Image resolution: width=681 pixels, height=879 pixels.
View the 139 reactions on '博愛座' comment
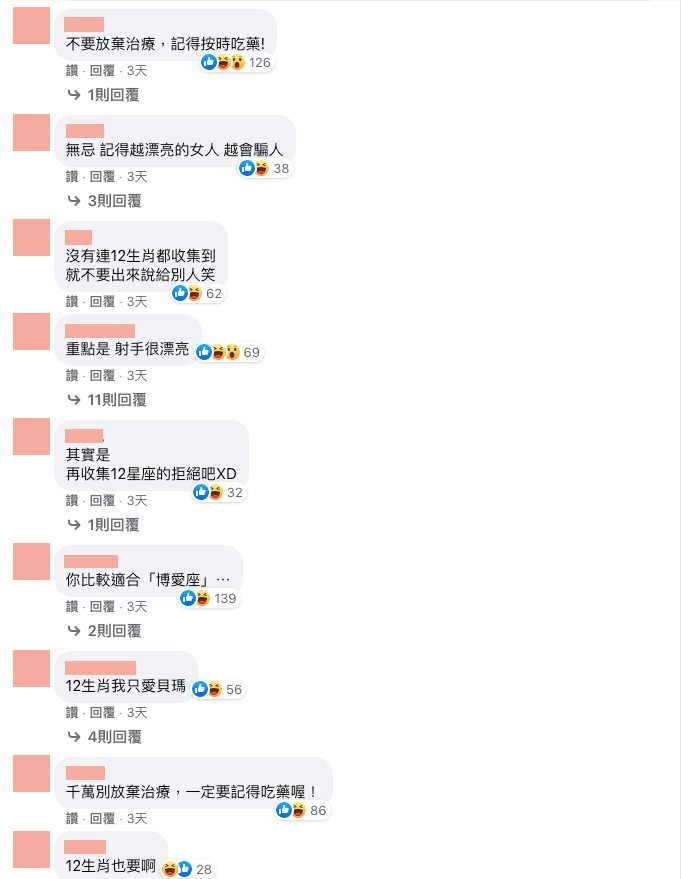[x=208, y=598]
